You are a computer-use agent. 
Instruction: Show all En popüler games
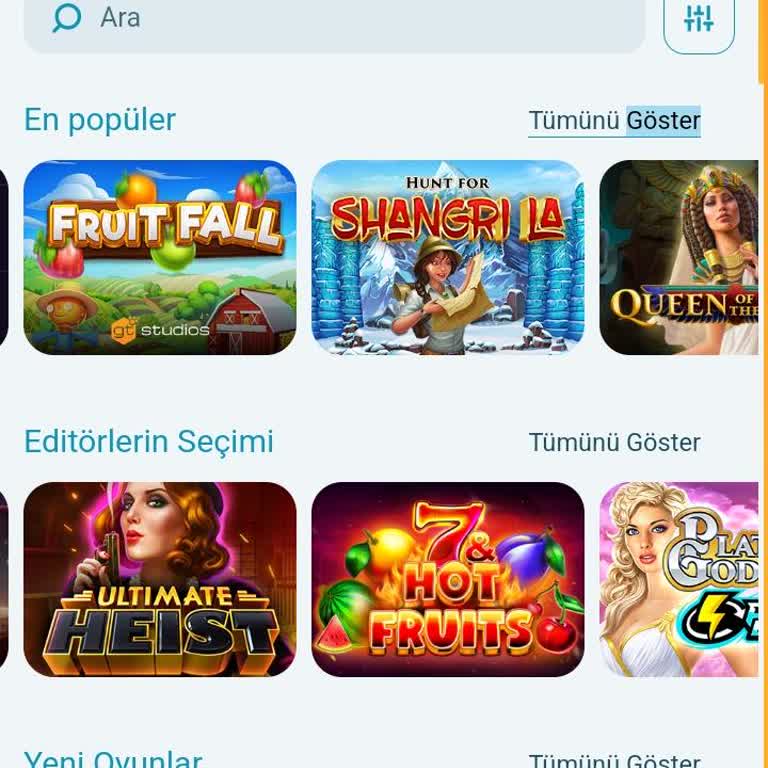tap(614, 121)
